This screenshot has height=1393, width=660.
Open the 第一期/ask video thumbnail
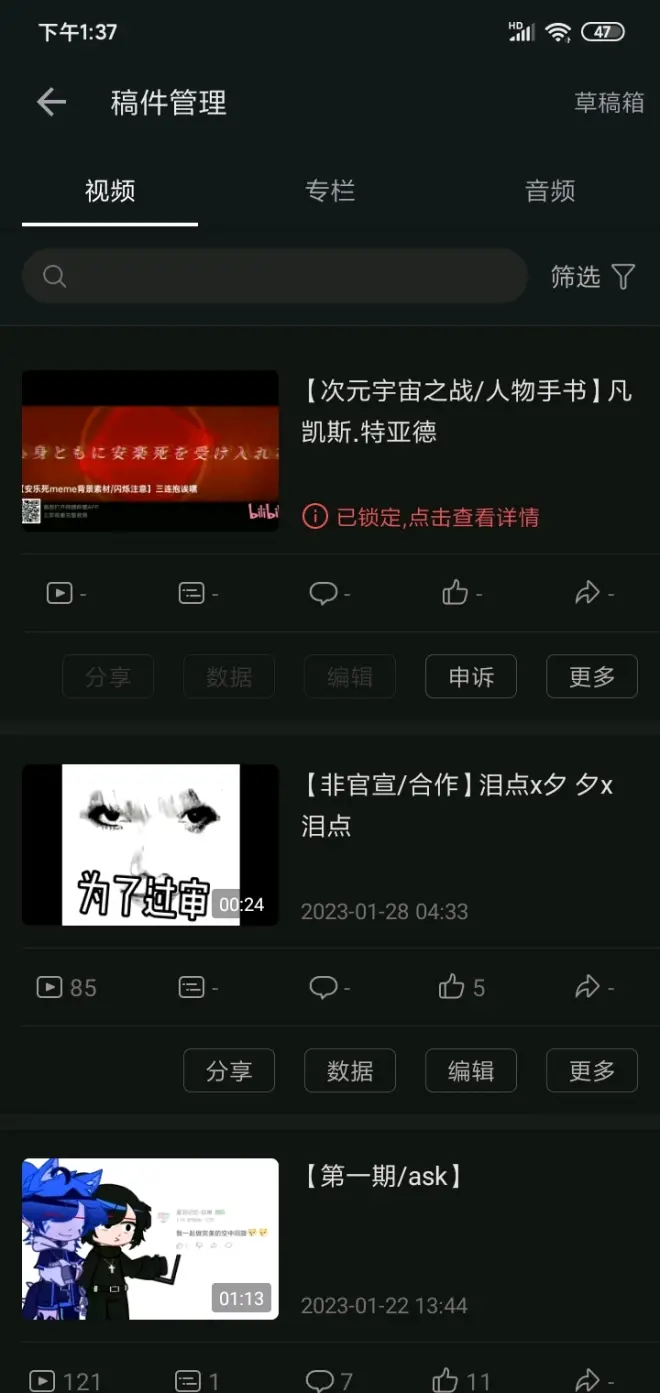[150, 1238]
